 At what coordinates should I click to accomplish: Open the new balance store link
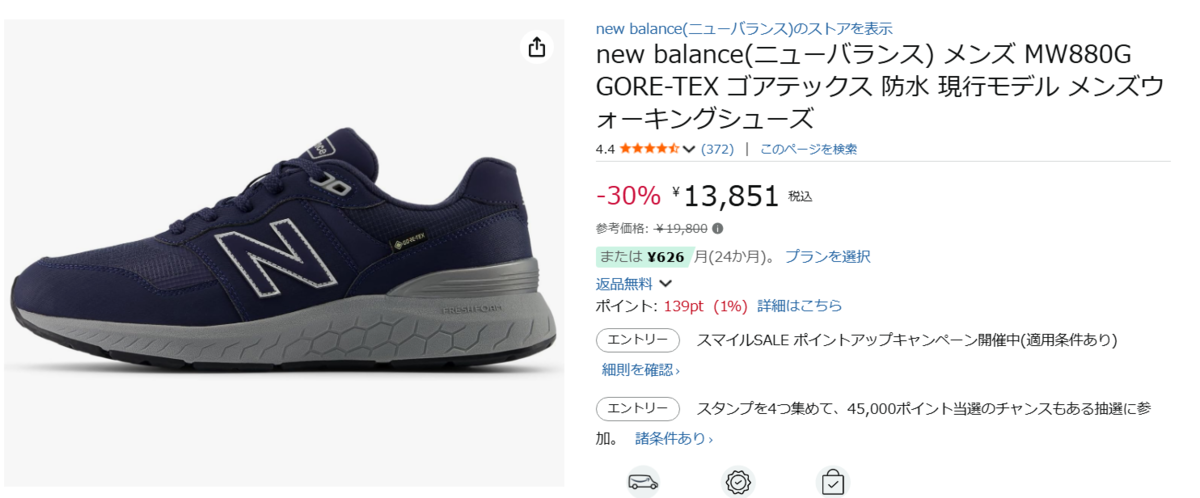pyautogui.click(x=744, y=29)
